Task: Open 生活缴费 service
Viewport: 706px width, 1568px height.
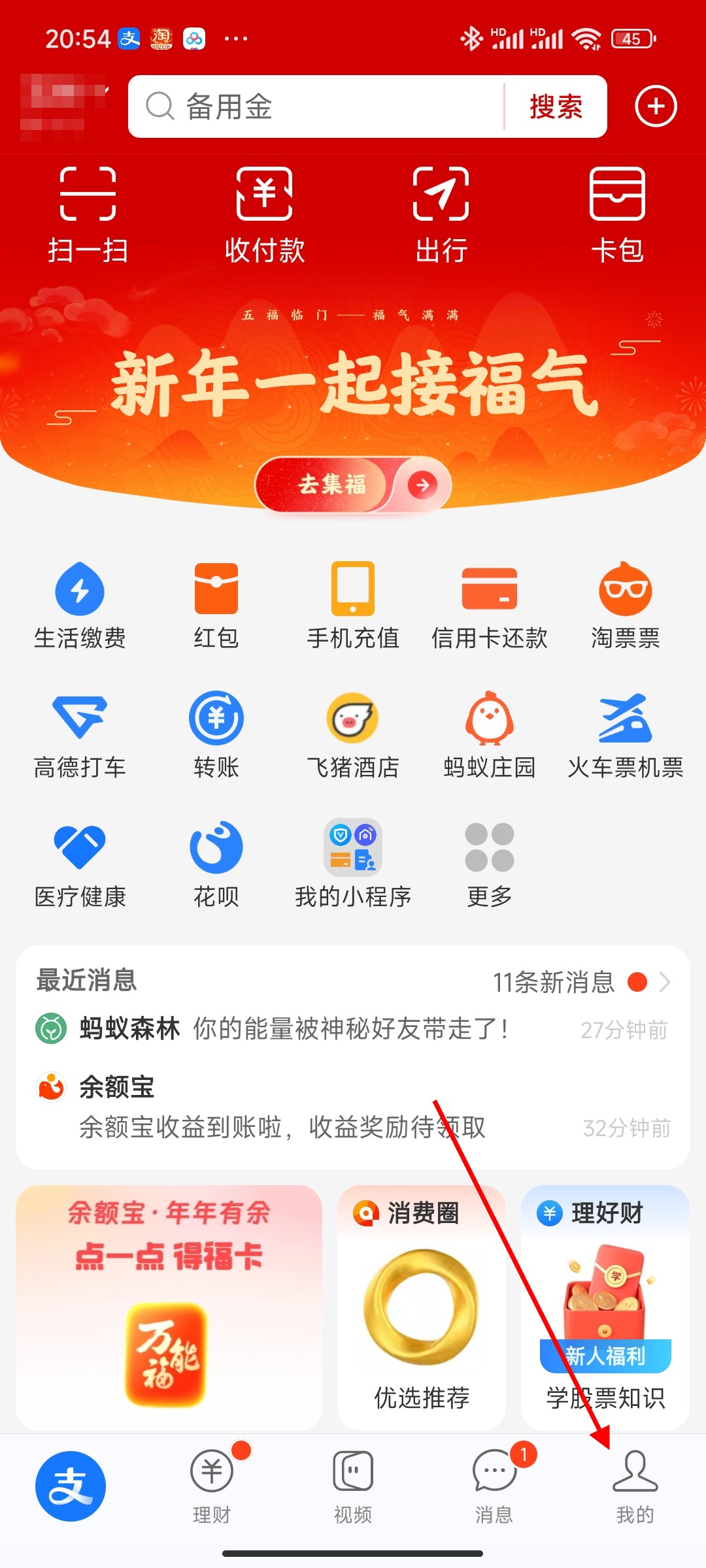Action: point(80,605)
